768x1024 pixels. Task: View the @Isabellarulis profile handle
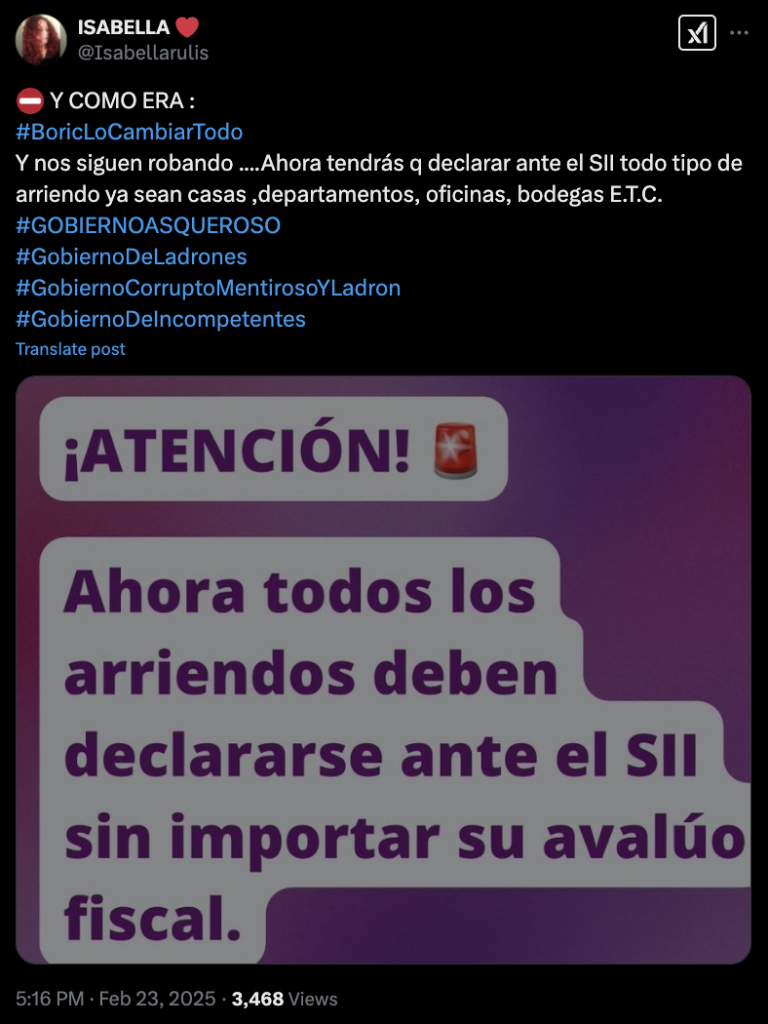[x=143, y=53]
